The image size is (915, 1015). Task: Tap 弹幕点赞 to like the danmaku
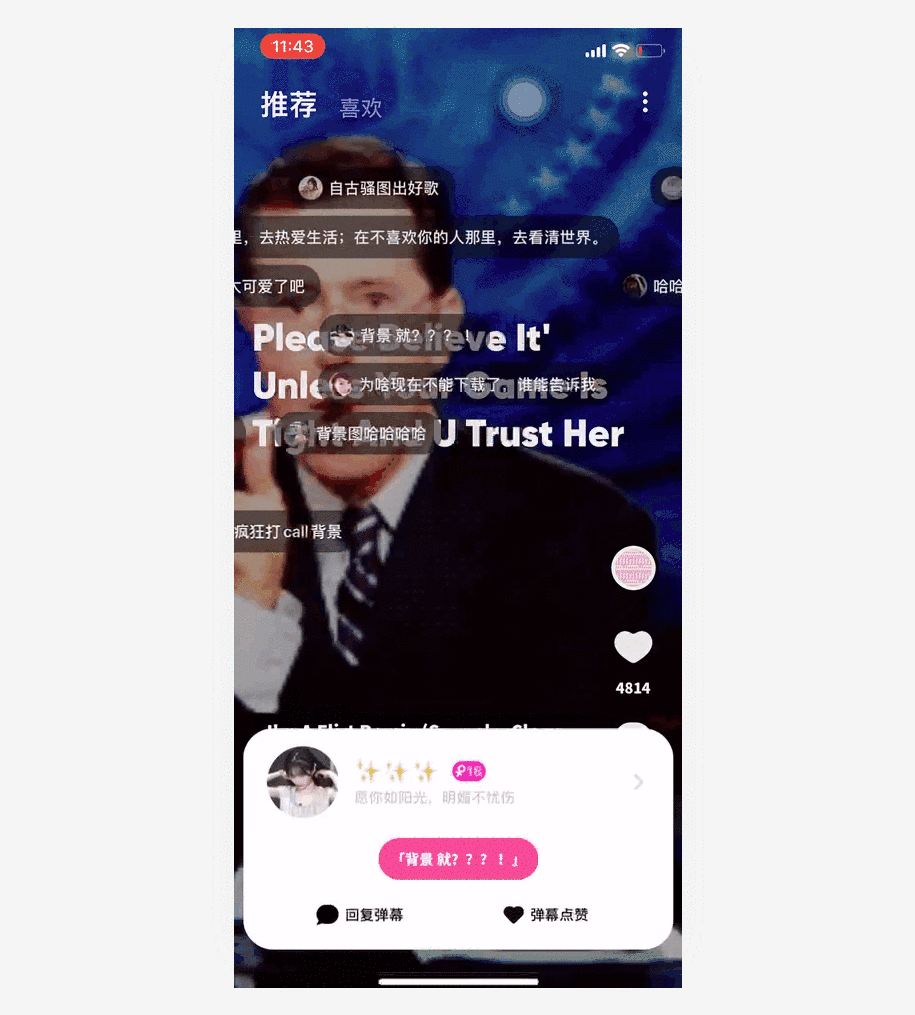tap(546, 914)
